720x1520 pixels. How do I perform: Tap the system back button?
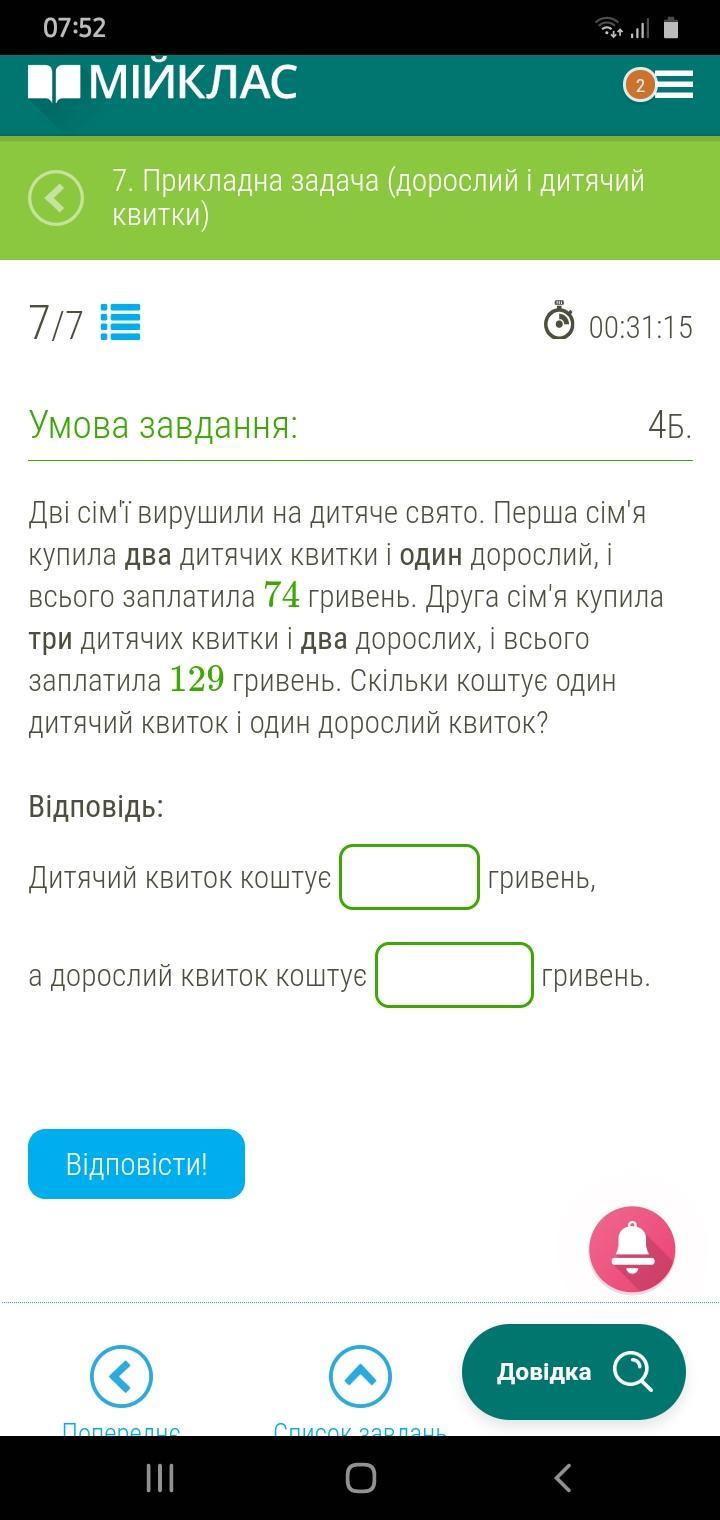[562, 1478]
